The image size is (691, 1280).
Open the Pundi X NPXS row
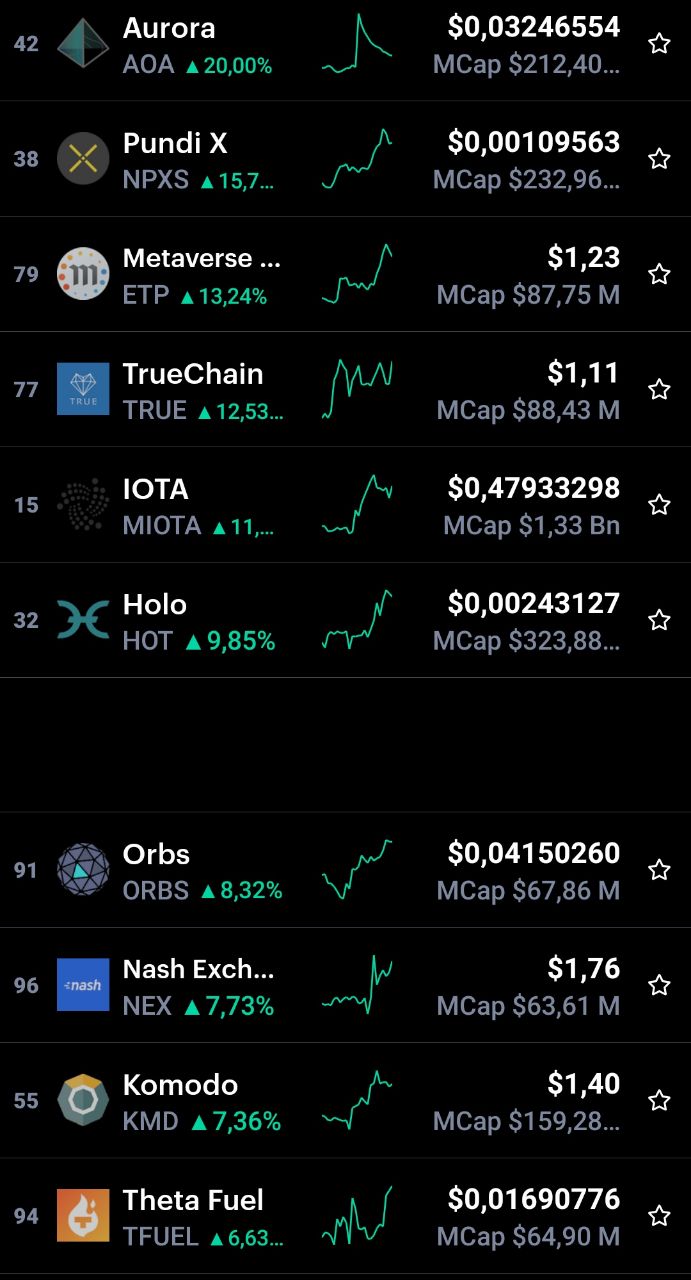345,159
